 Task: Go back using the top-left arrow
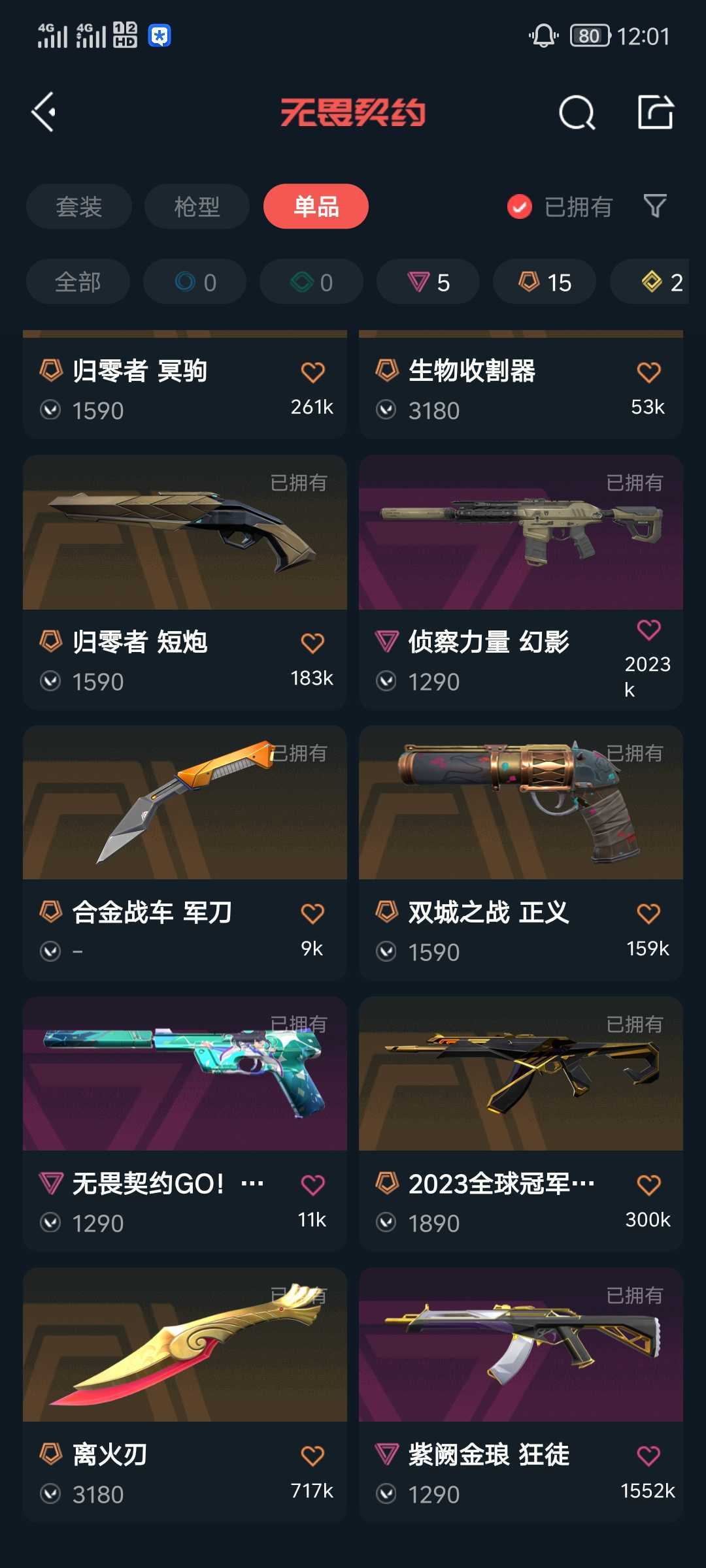pos(44,112)
